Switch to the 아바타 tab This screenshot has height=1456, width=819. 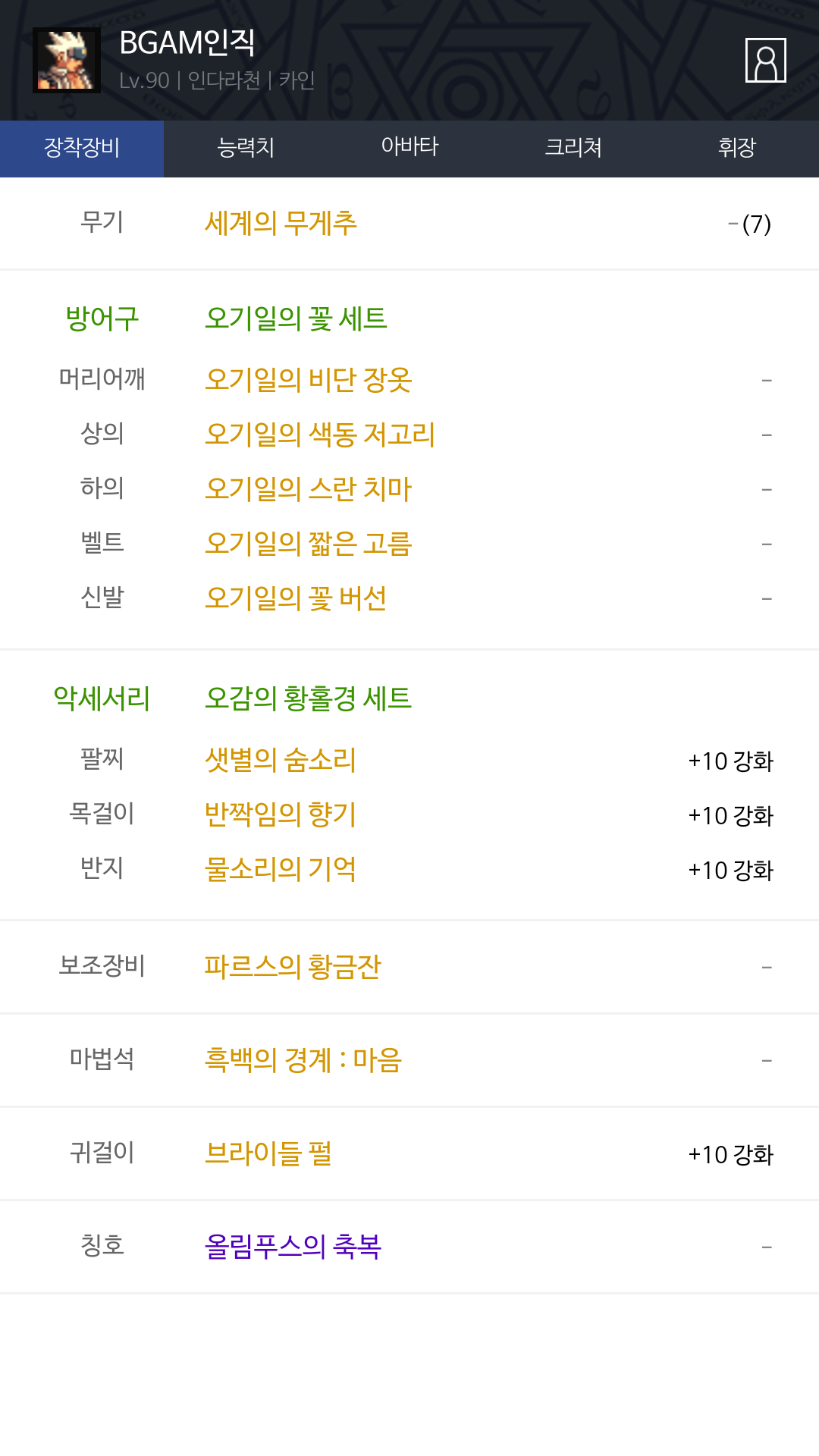pos(409,147)
